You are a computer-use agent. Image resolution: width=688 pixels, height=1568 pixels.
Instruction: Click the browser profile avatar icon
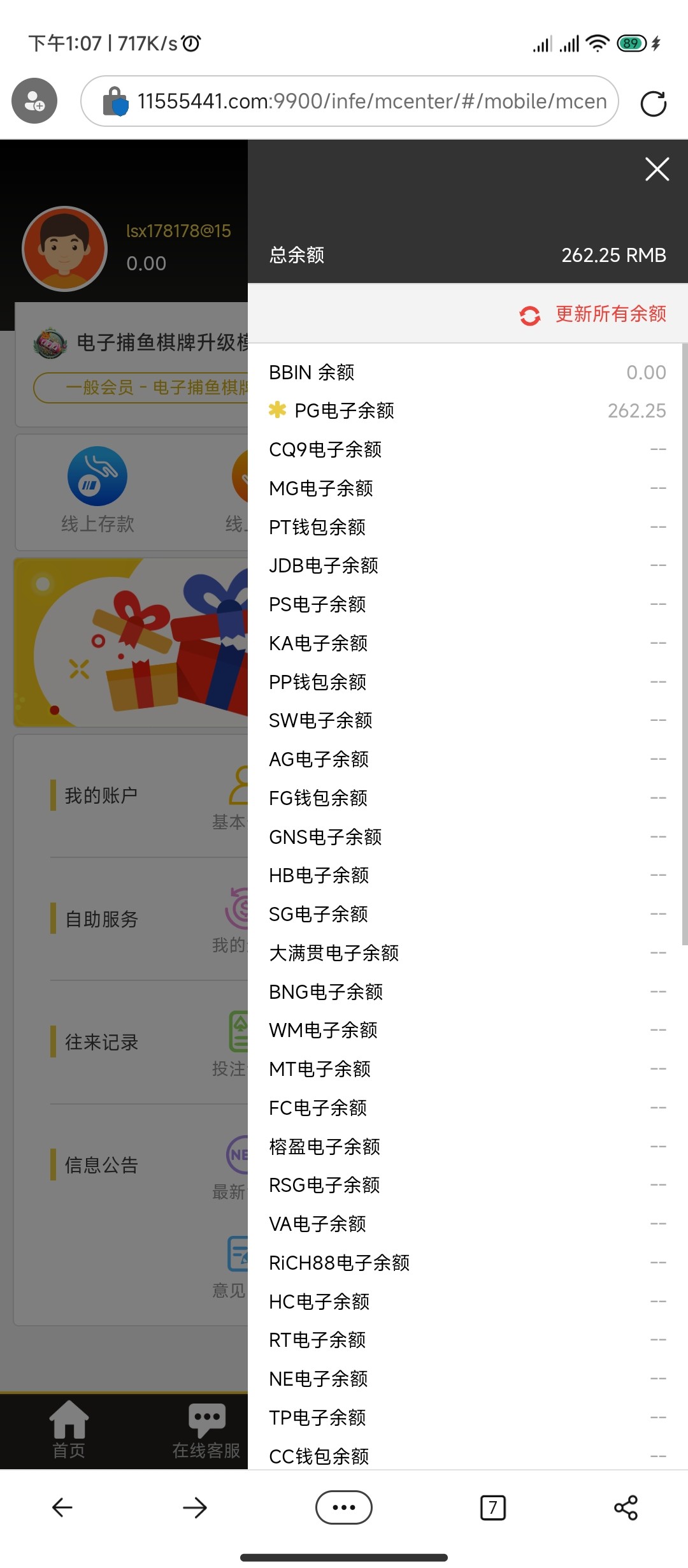34,100
